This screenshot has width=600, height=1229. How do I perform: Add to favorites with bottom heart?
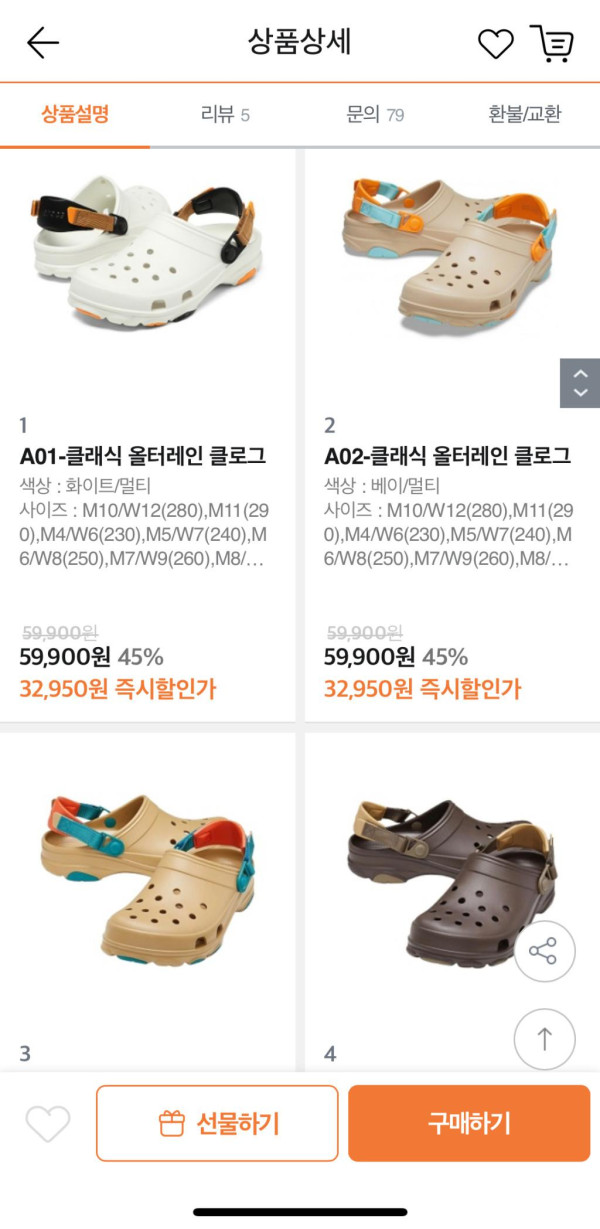coord(48,1124)
